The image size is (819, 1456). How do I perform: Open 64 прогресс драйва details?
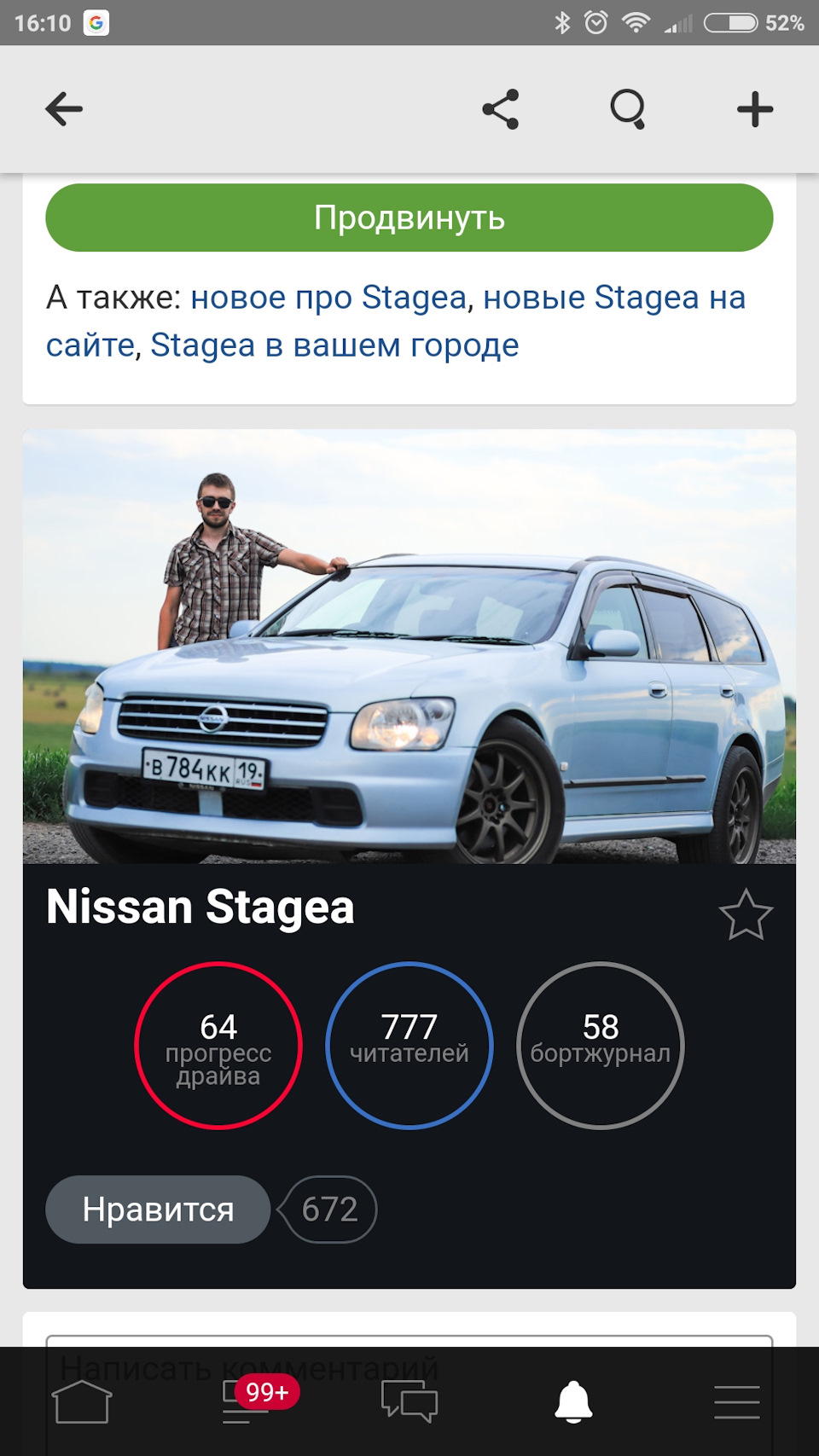coord(219,1044)
